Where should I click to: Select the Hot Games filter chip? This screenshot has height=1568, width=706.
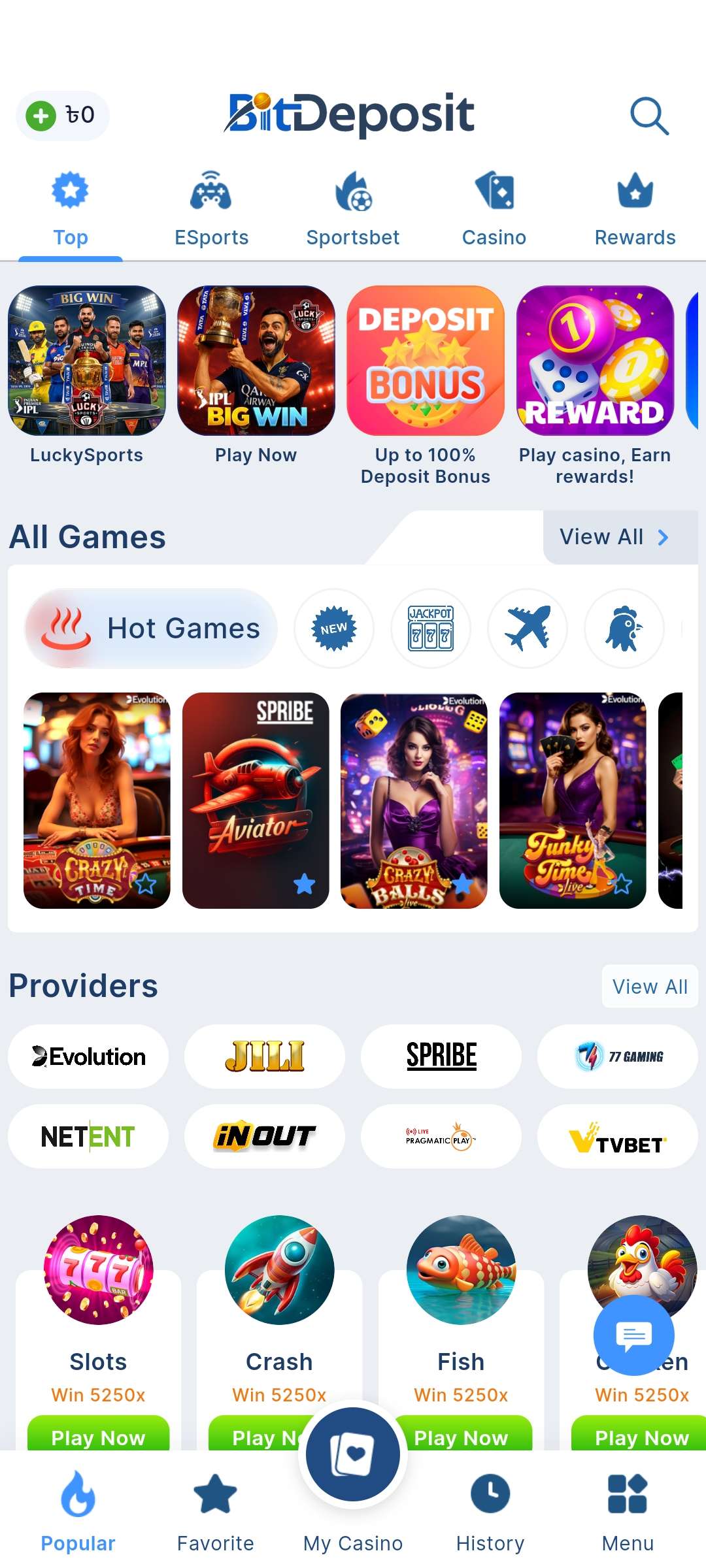click(x=152, y=629)
